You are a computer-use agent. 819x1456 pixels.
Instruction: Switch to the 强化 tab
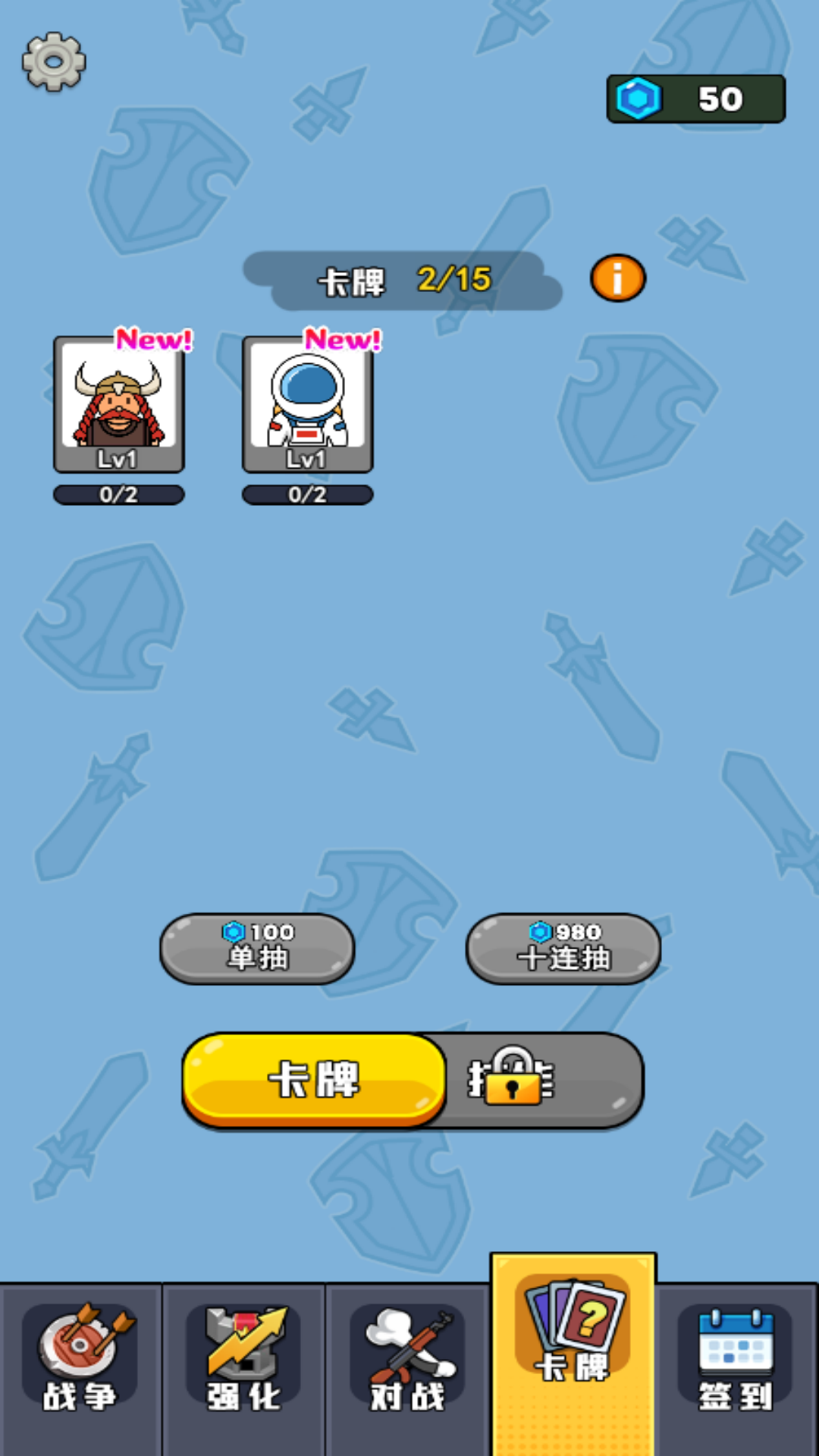click(x=244, y=1357)
